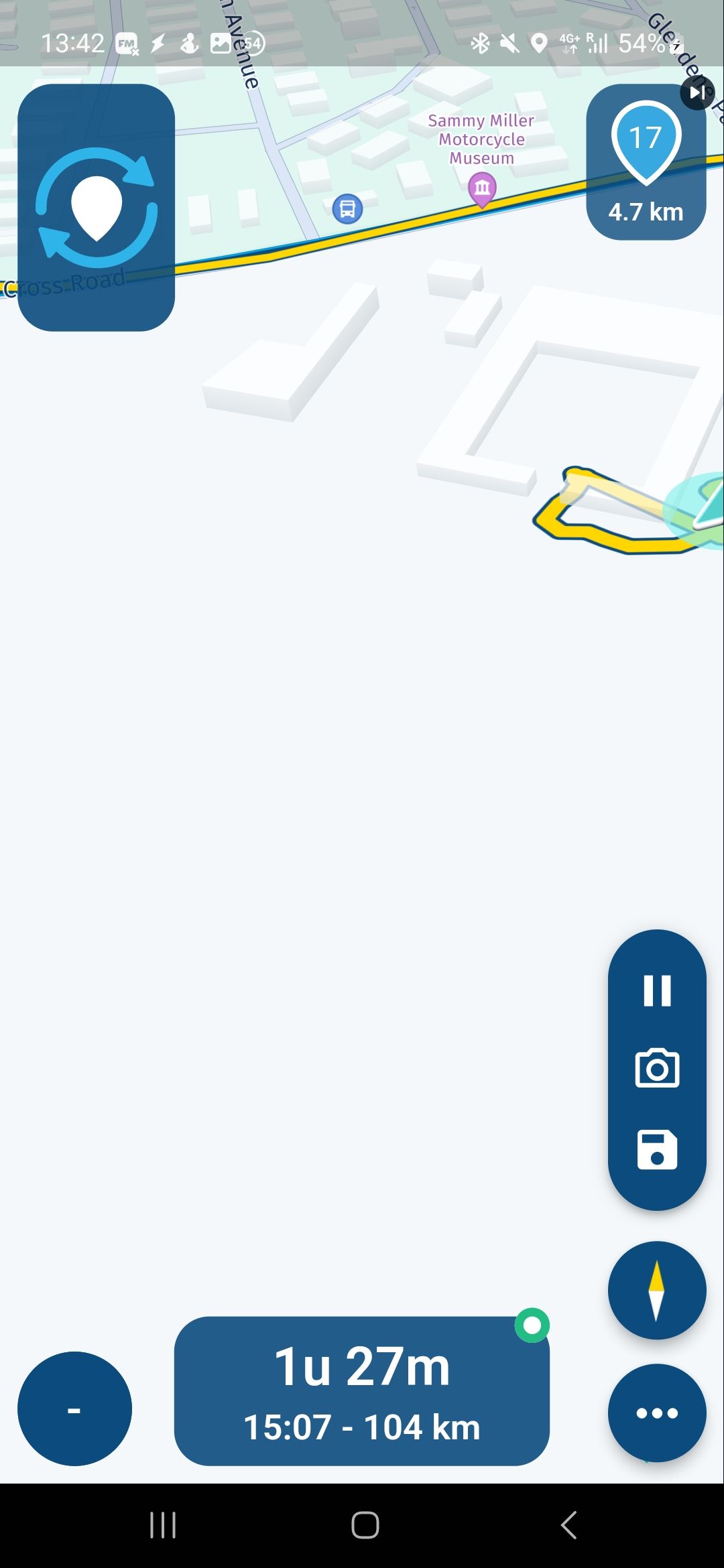Tap the route recalculate panel
724x1568 pixels.
coord(97,207)
